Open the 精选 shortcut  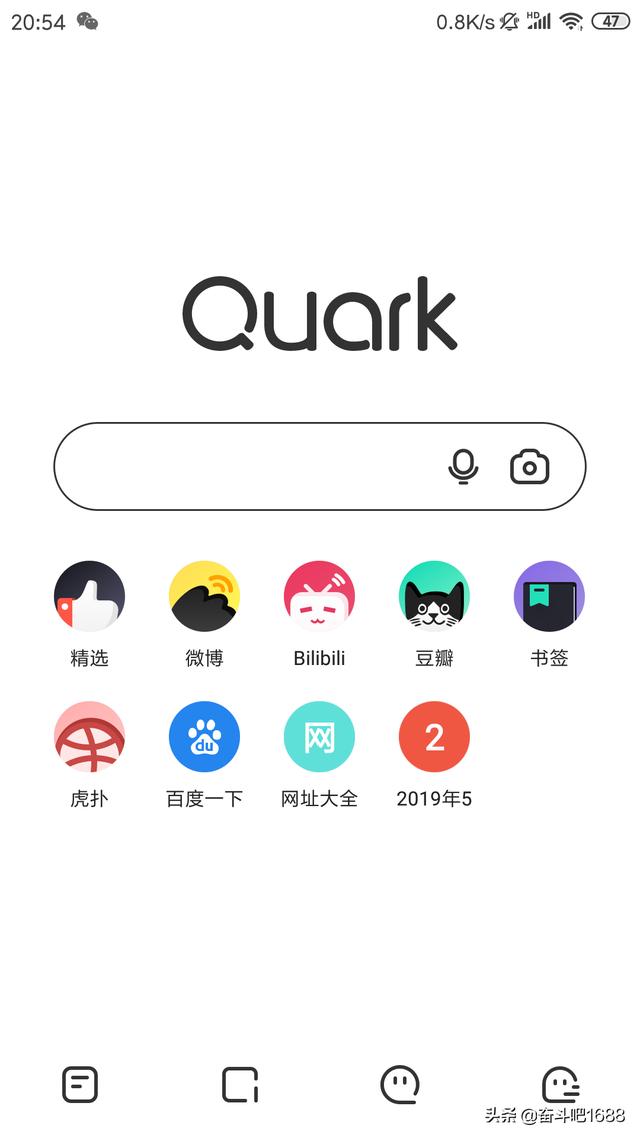point(89,597)
